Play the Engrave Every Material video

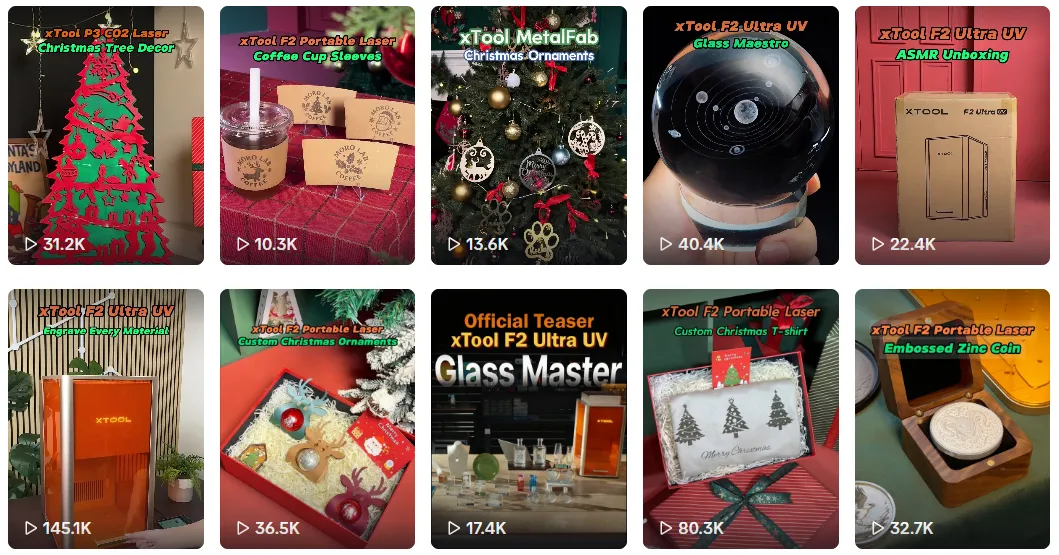click(x=106, y=420)
